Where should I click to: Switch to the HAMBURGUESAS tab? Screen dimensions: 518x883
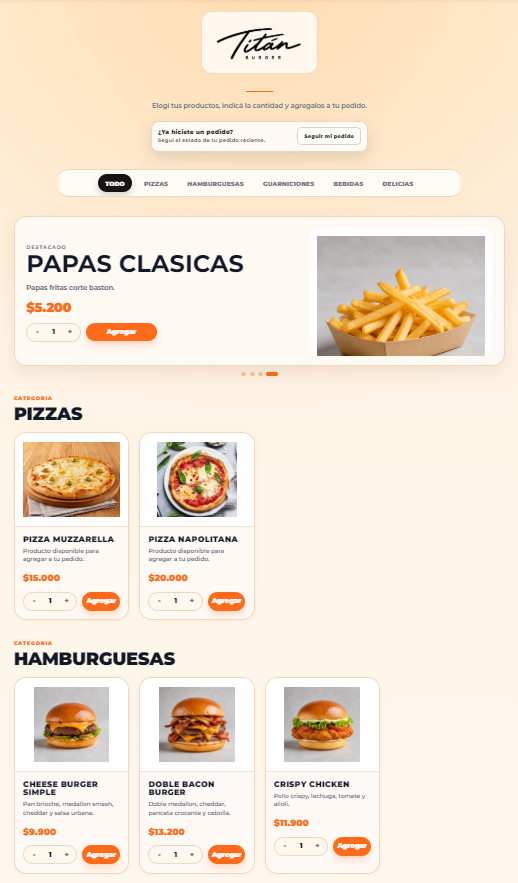(216, 184)
